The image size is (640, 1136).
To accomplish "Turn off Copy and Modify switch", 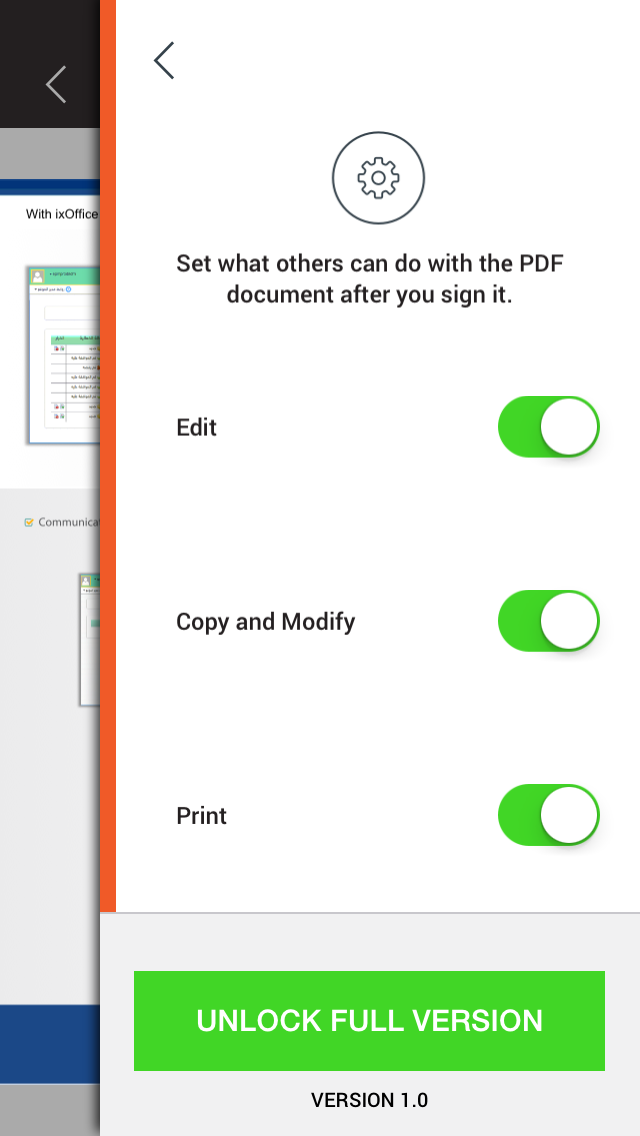I will pos(548,621).
